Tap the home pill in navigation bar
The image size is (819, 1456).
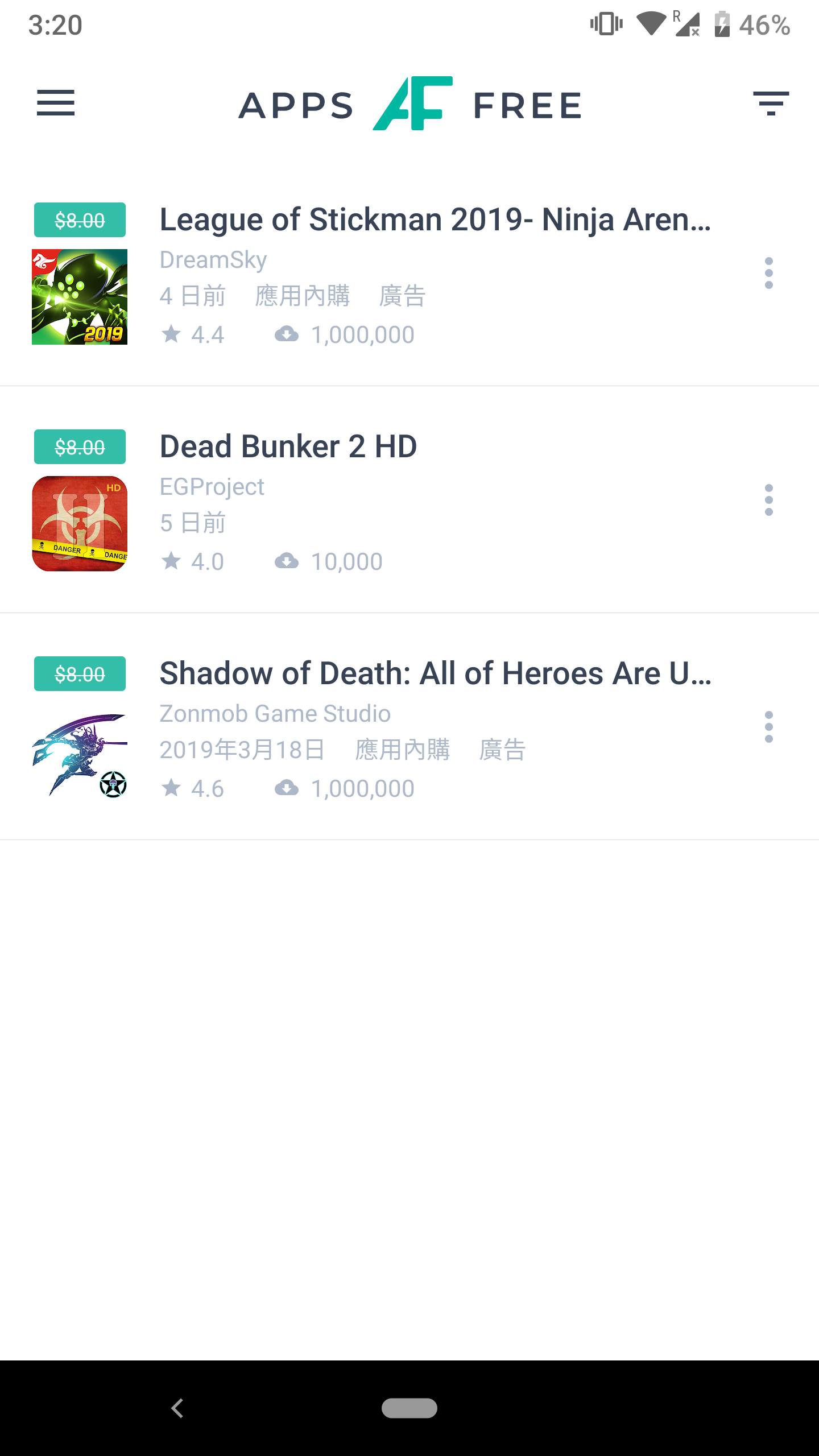(409, 1408)
